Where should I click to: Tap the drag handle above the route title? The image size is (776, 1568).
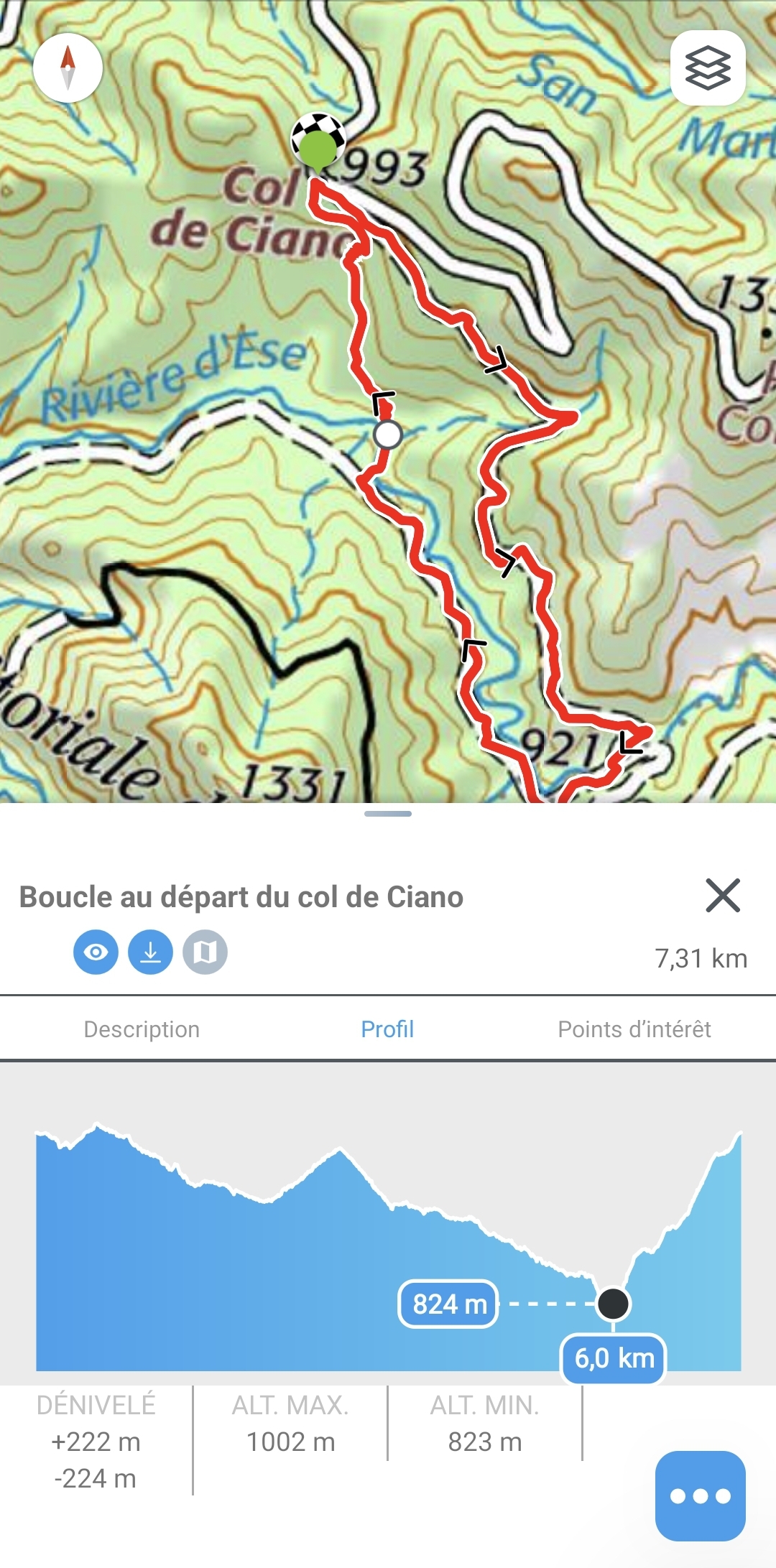(x=388, y=814)
